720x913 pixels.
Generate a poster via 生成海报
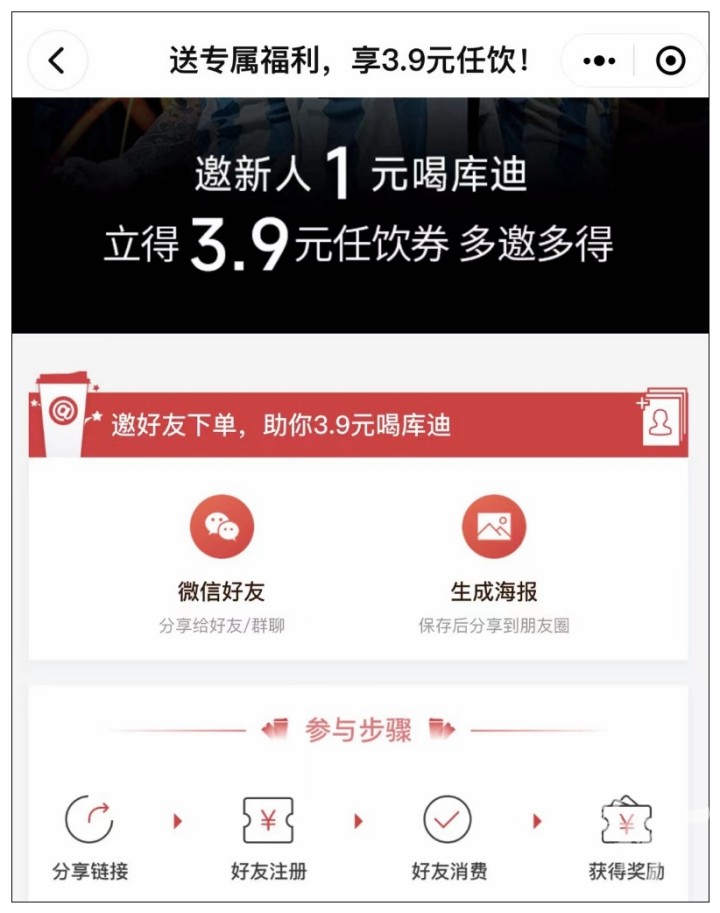coord(494,527)
